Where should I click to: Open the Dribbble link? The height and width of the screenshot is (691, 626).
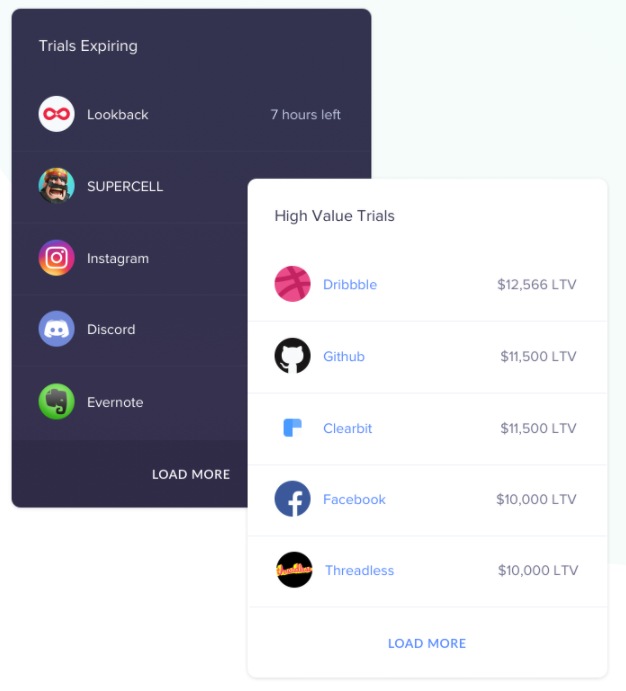(349, 285)
